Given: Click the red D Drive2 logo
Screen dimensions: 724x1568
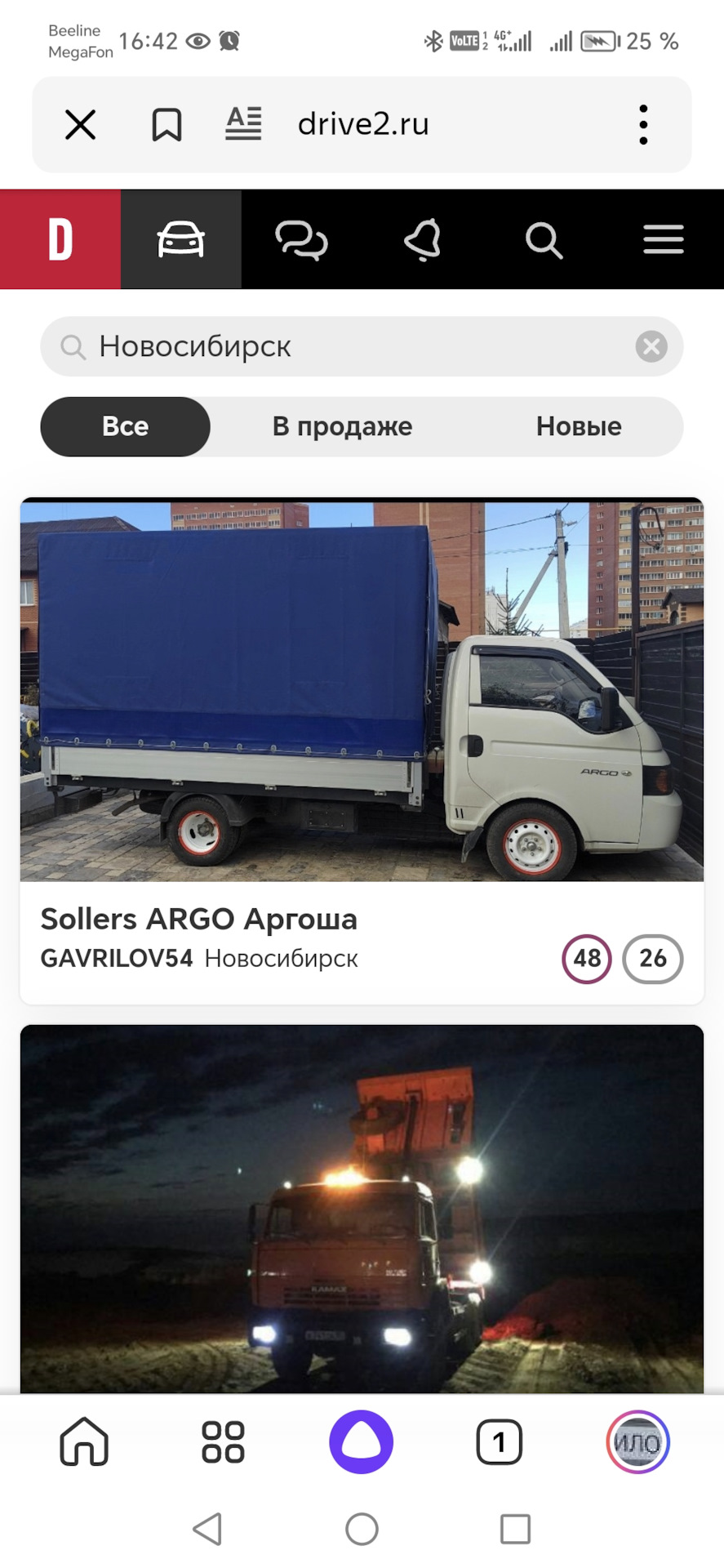Looking at the screenshot, I should [x=60, y=239].
